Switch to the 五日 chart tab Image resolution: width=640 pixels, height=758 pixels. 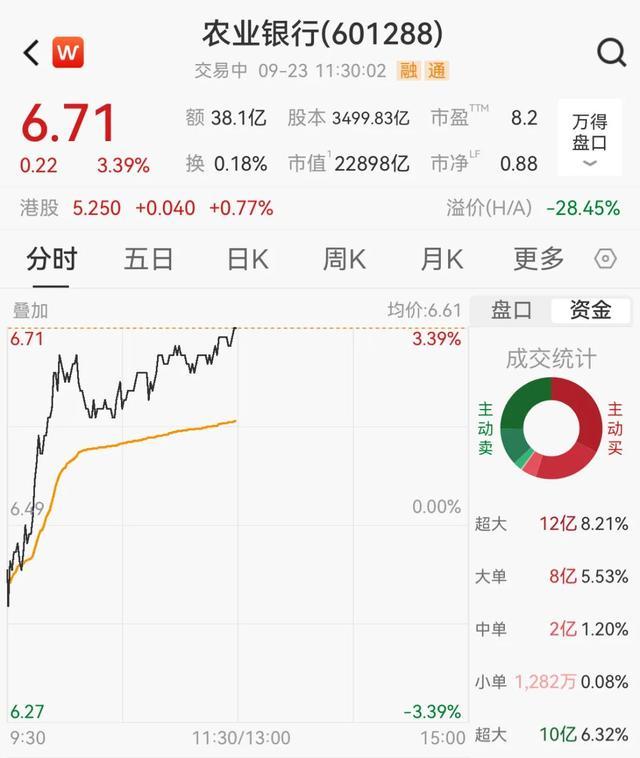(x=149, y=260)
